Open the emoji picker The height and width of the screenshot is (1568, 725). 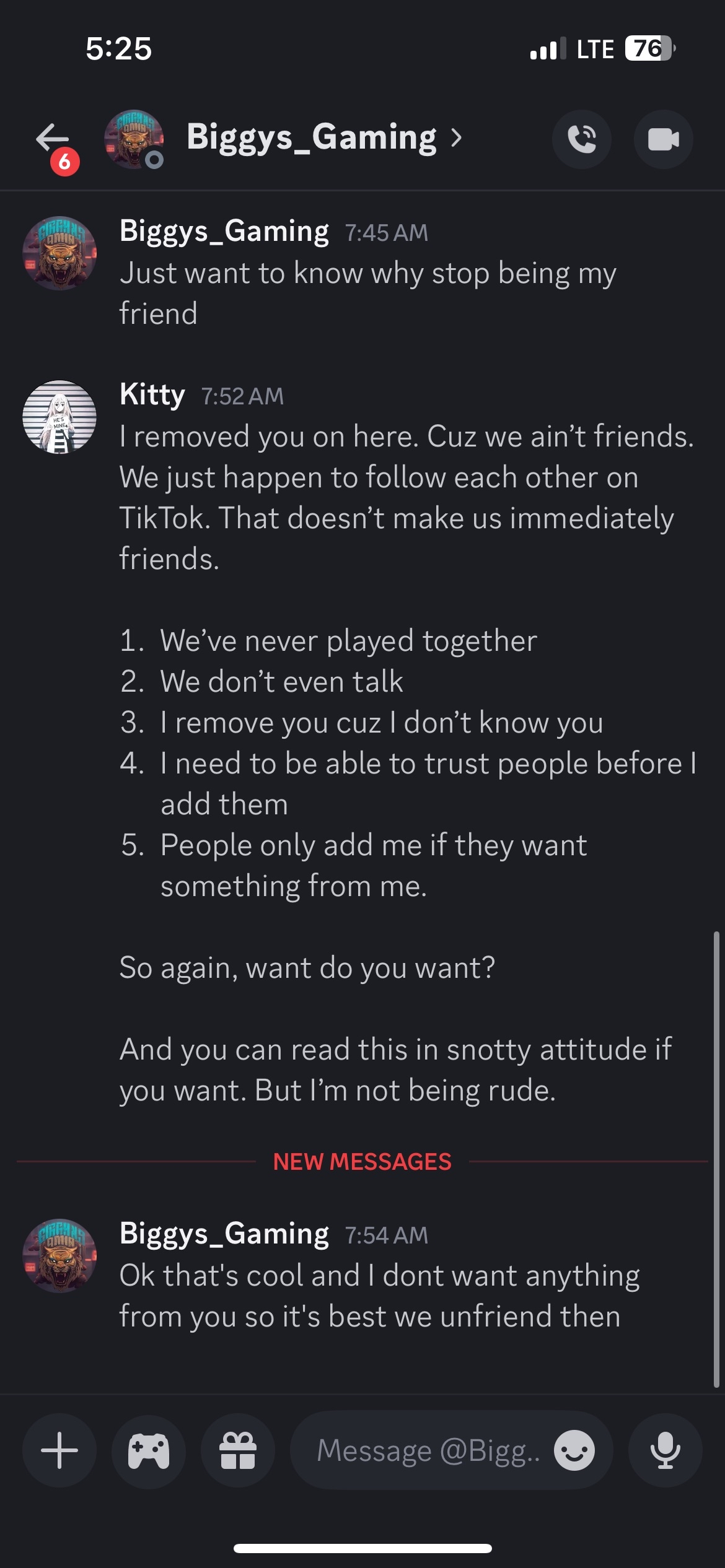pyautogui.click(x=574, y=1450)
